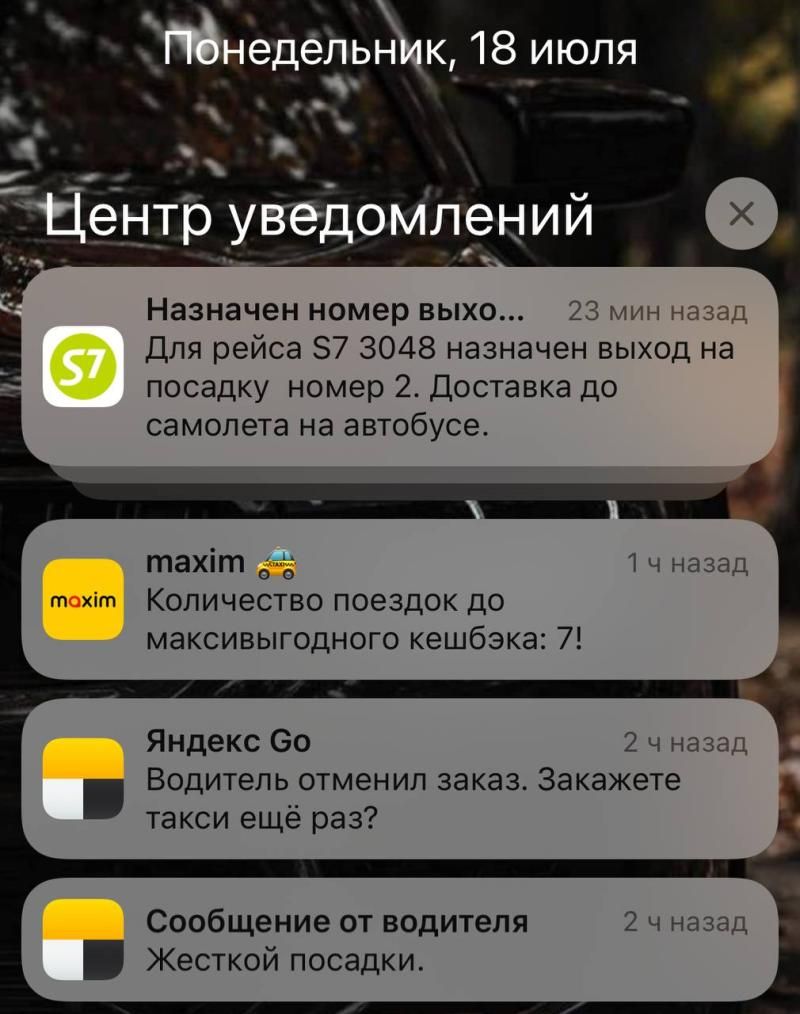Image resolution: width=800 pixels, height=1014 pixels.
Task: Open Яндекс Go cancelled order notification
Action: tap(400, 779)
